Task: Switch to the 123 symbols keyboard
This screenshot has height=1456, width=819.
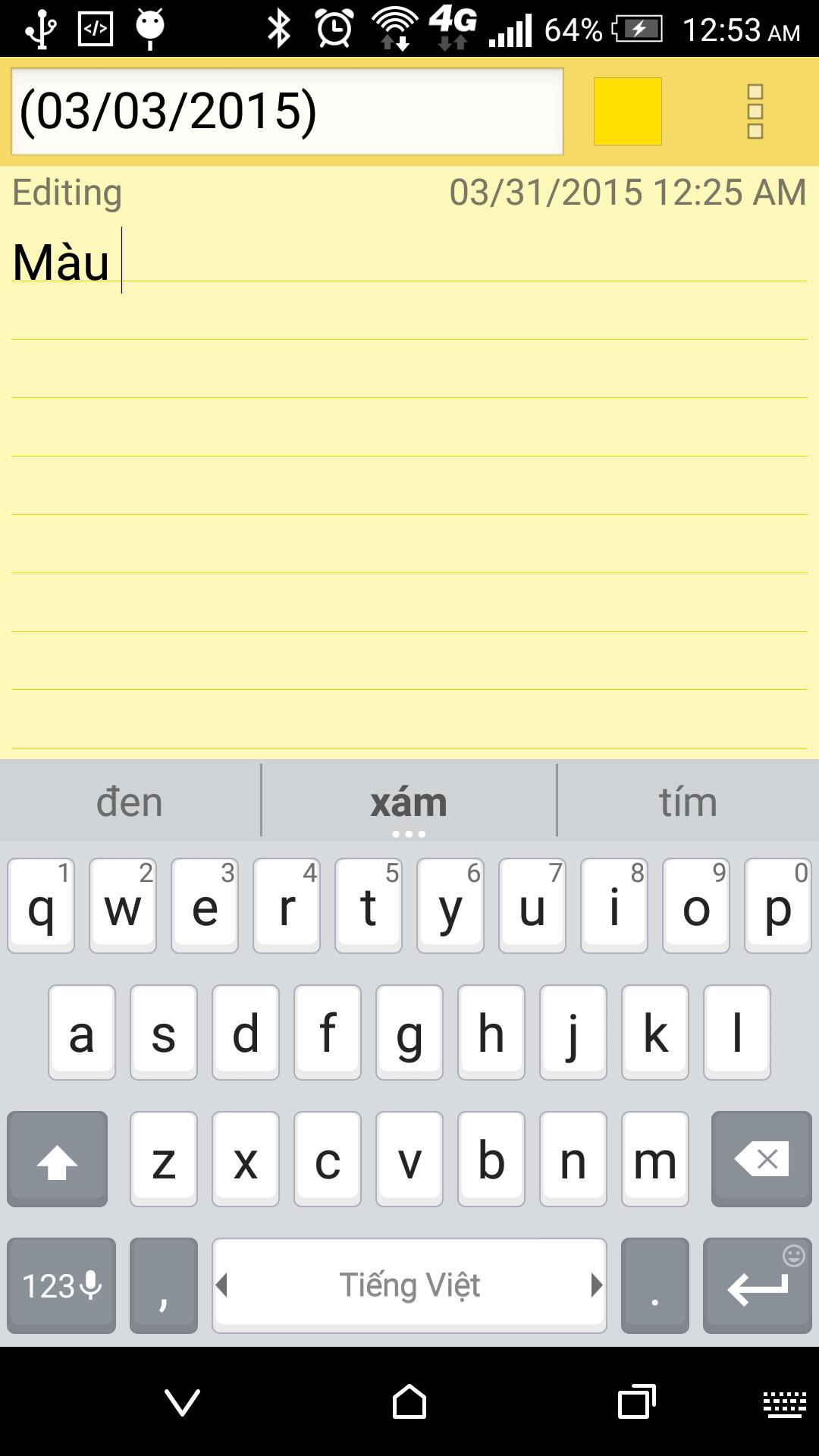Action: click(x=61, y=1285)
